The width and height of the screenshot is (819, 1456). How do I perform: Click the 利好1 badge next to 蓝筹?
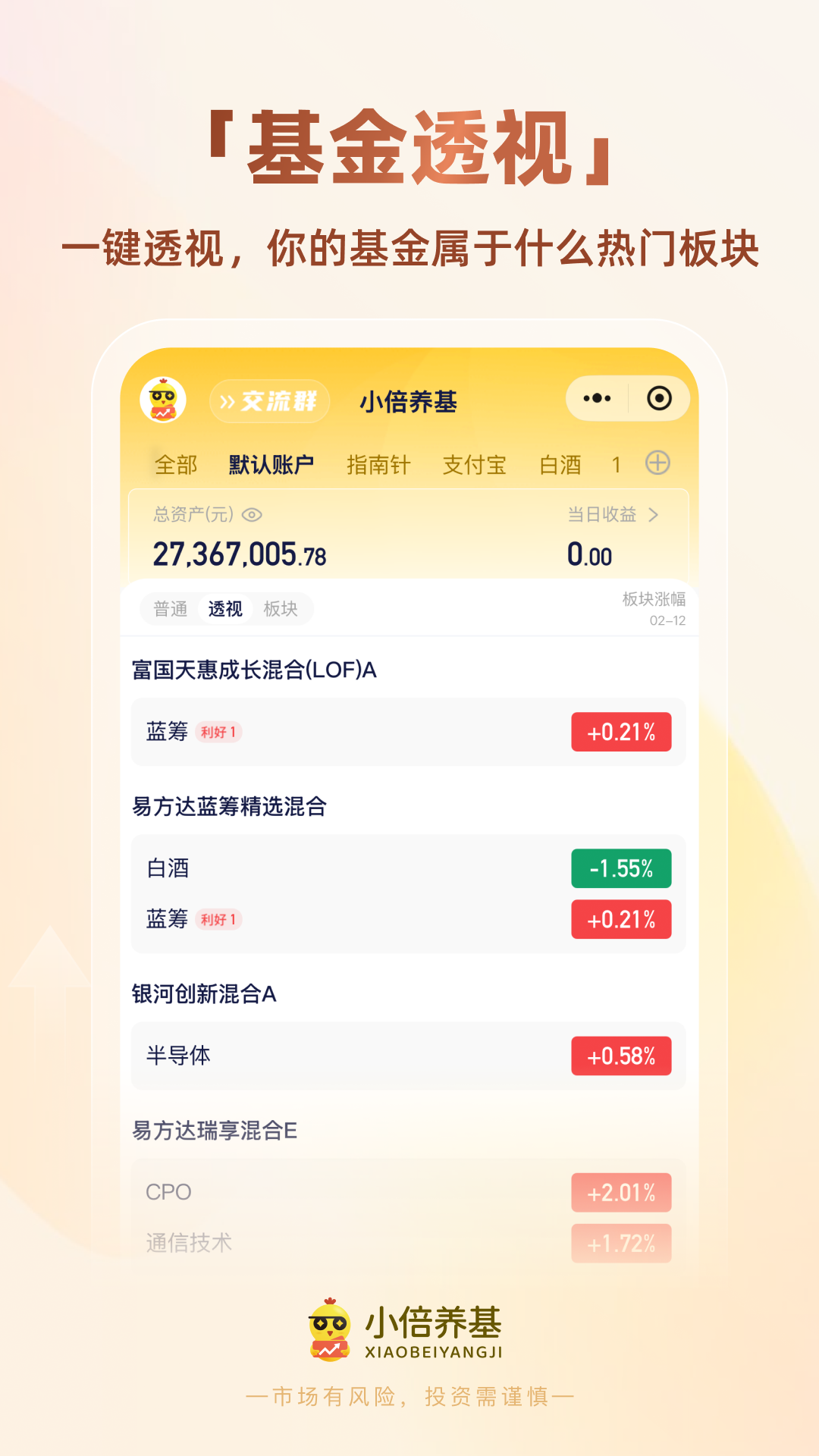(x=220, y=731)
